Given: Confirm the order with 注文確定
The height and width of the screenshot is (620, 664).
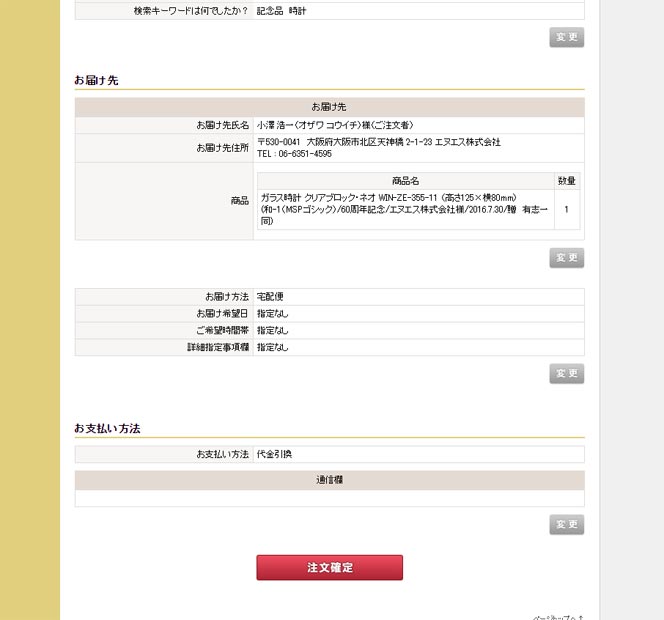Looking at the screenshot, I should coord(329,568).
